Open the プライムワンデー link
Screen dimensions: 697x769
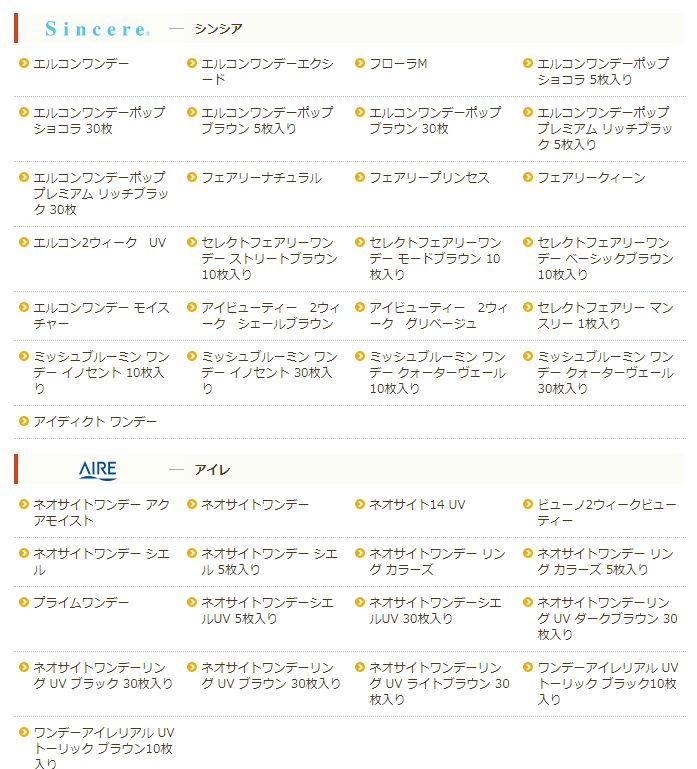point(81,603)
